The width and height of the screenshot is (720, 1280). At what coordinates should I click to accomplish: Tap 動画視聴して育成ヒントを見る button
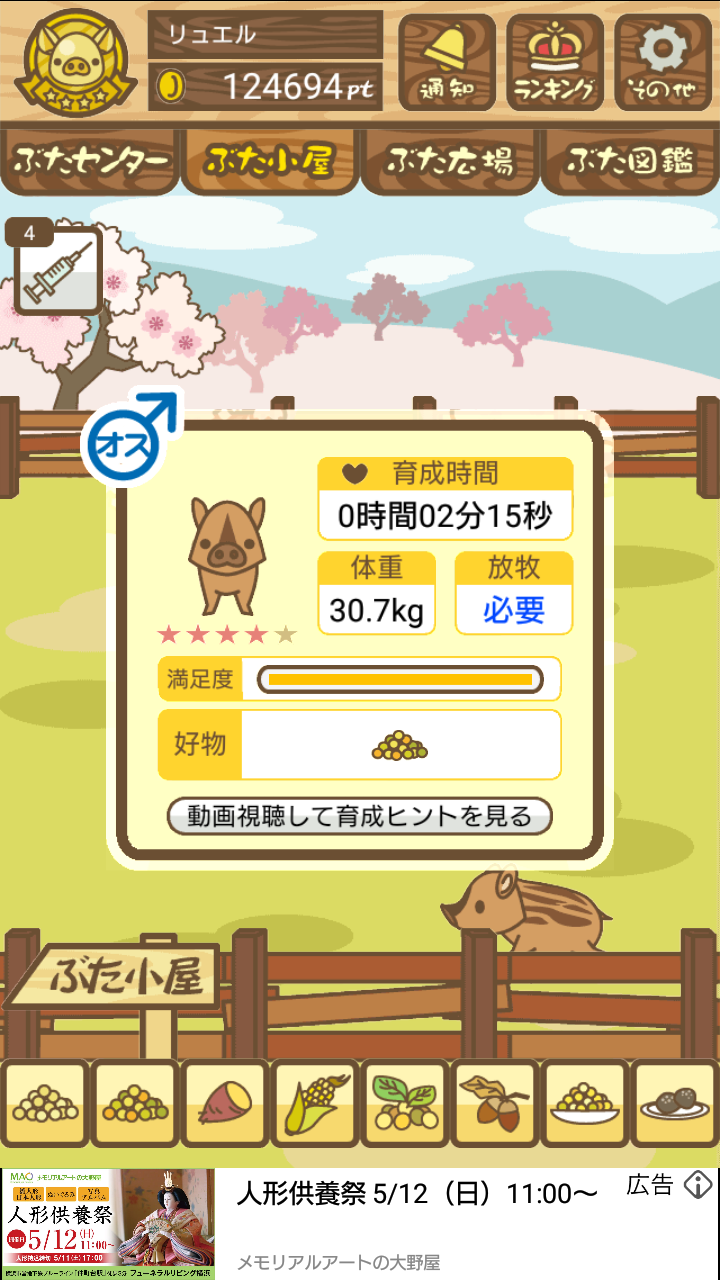pyautogui.click(x=359, y=816)
